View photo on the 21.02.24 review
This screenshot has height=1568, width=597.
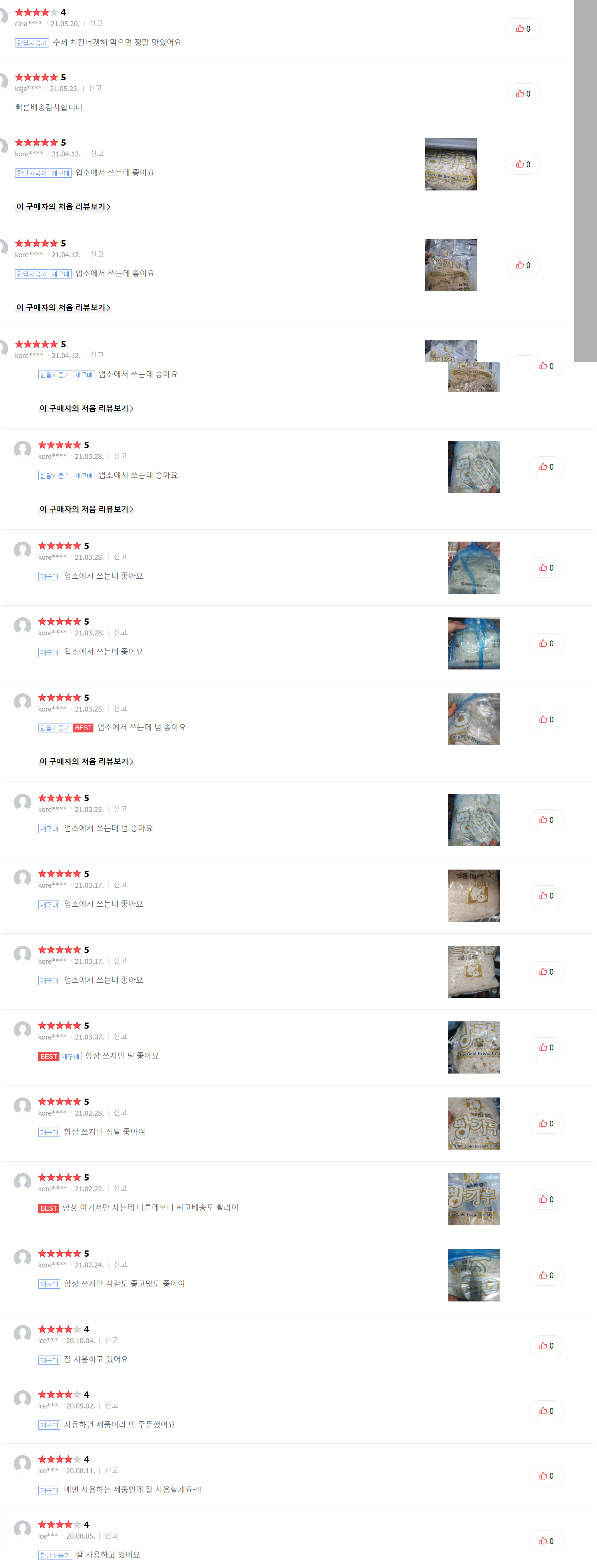click(473, 1275)
